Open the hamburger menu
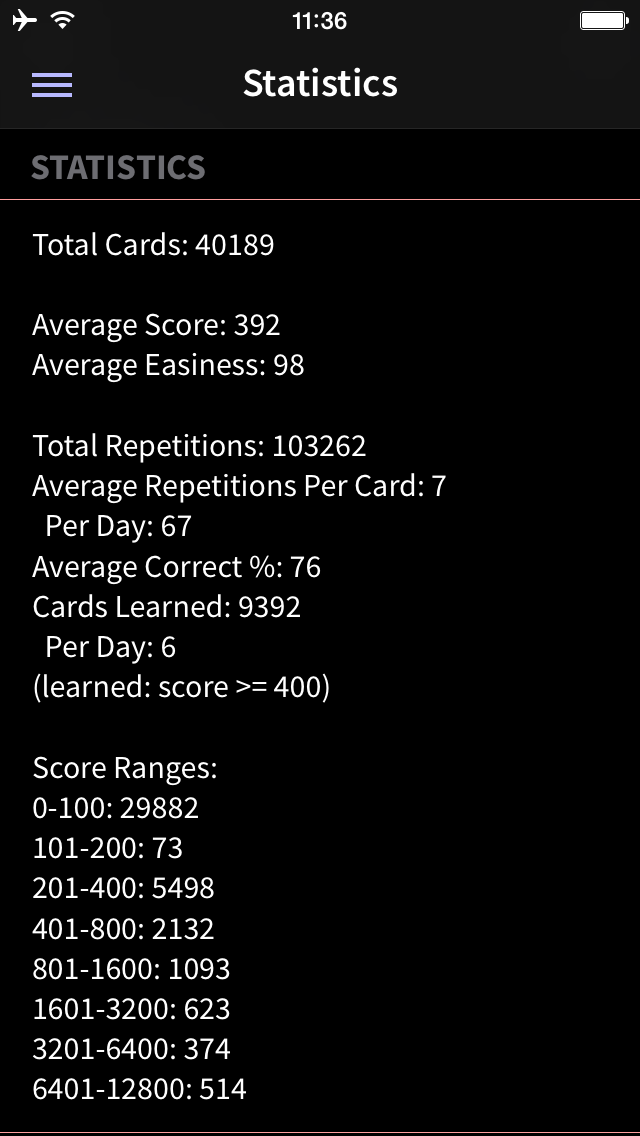Image resolution: width=640 pixels, height=1136 pixels. [52, 85]
